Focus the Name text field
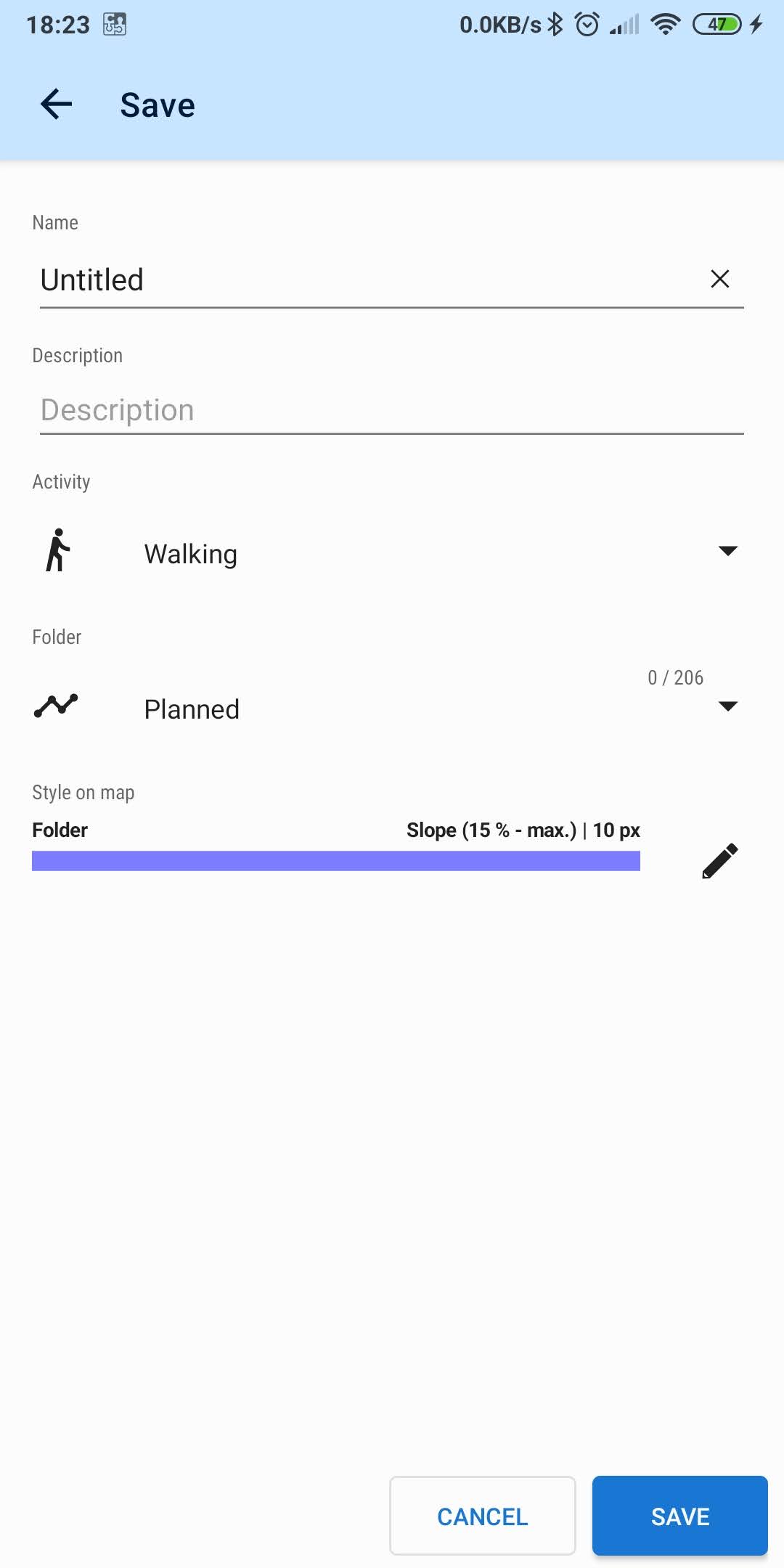 [x=363, y=280]
